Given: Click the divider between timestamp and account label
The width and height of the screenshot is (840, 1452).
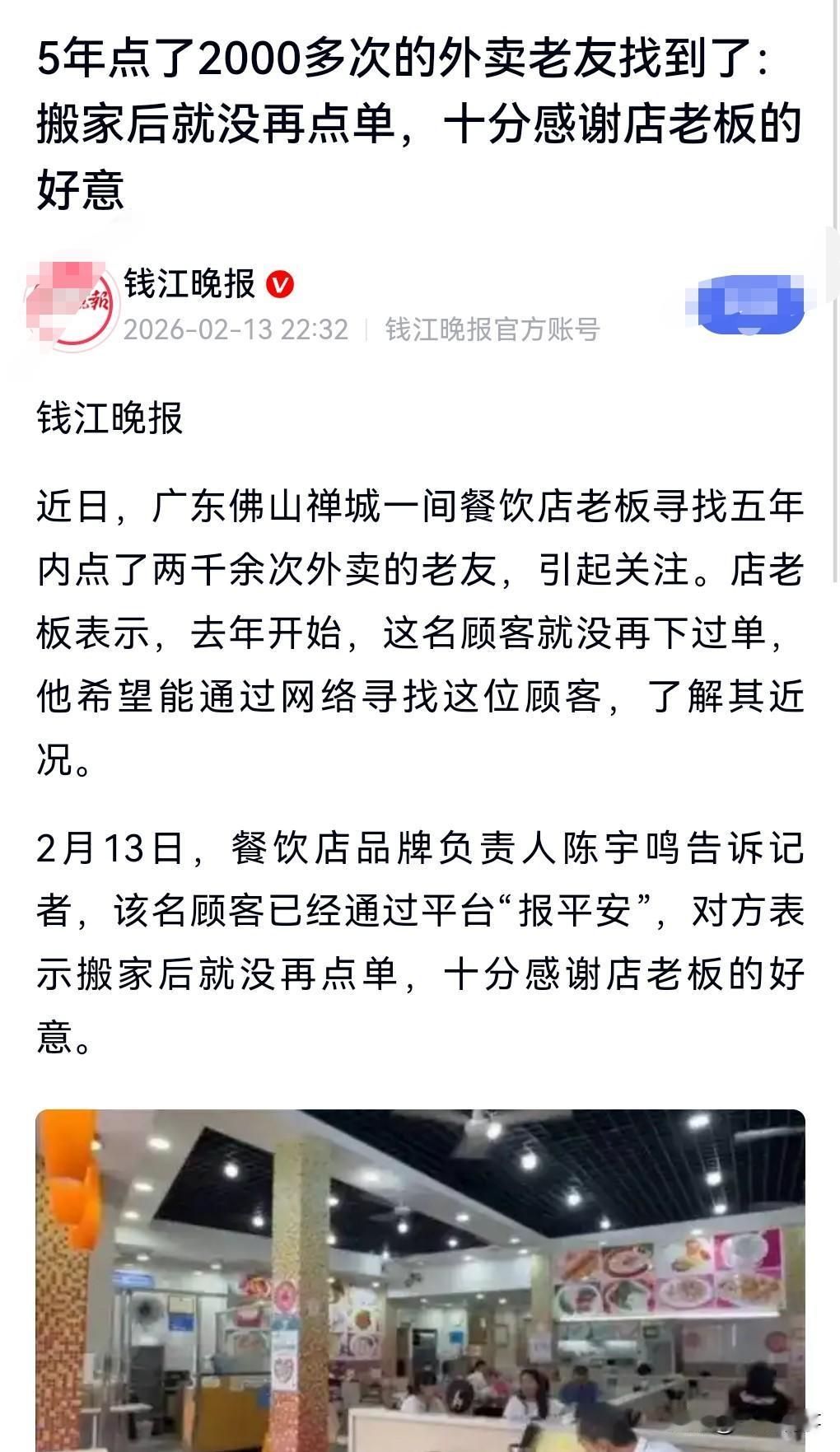Looking at the screenshot, I should pyautogui.click(x=368, y=329).
